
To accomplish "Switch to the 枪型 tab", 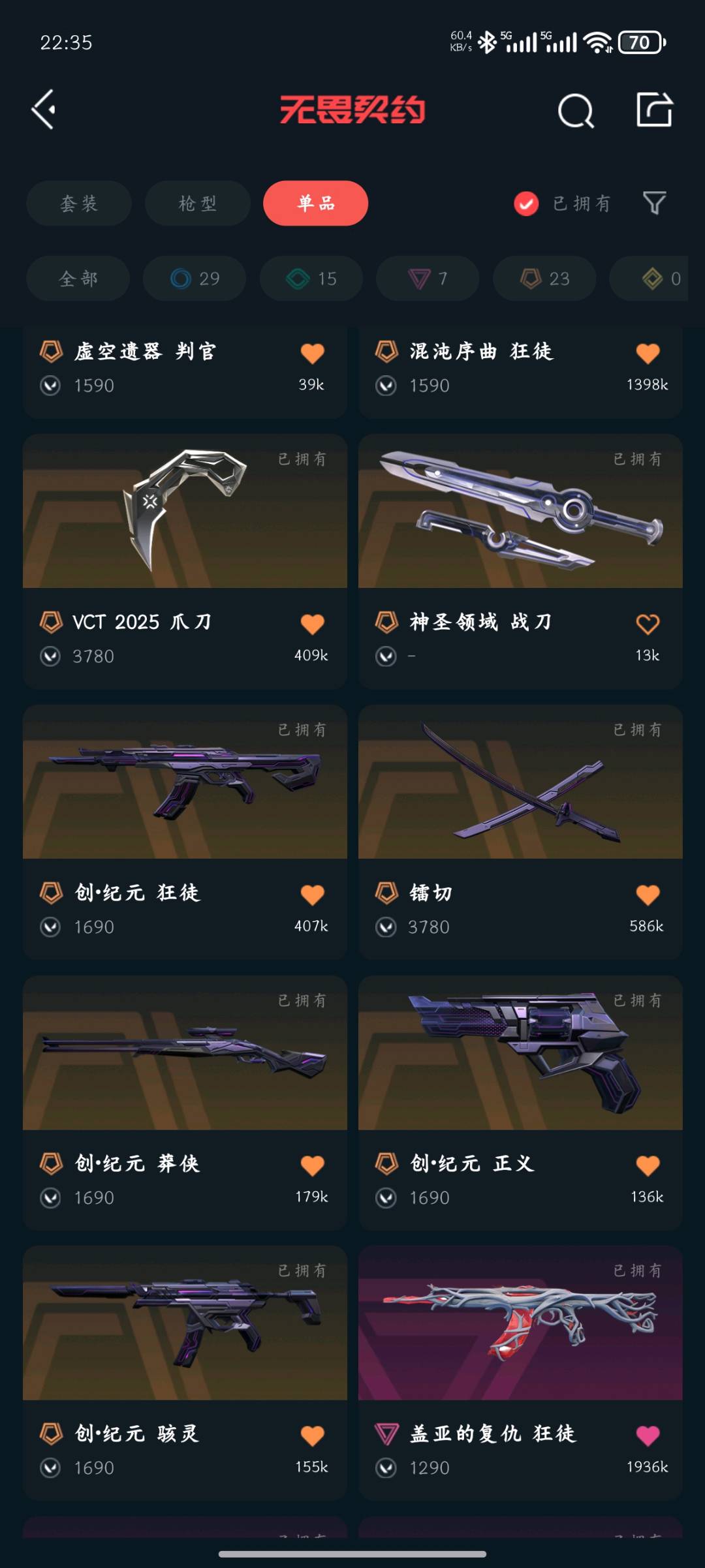I will pyautogui.click(x=198, y=204).
